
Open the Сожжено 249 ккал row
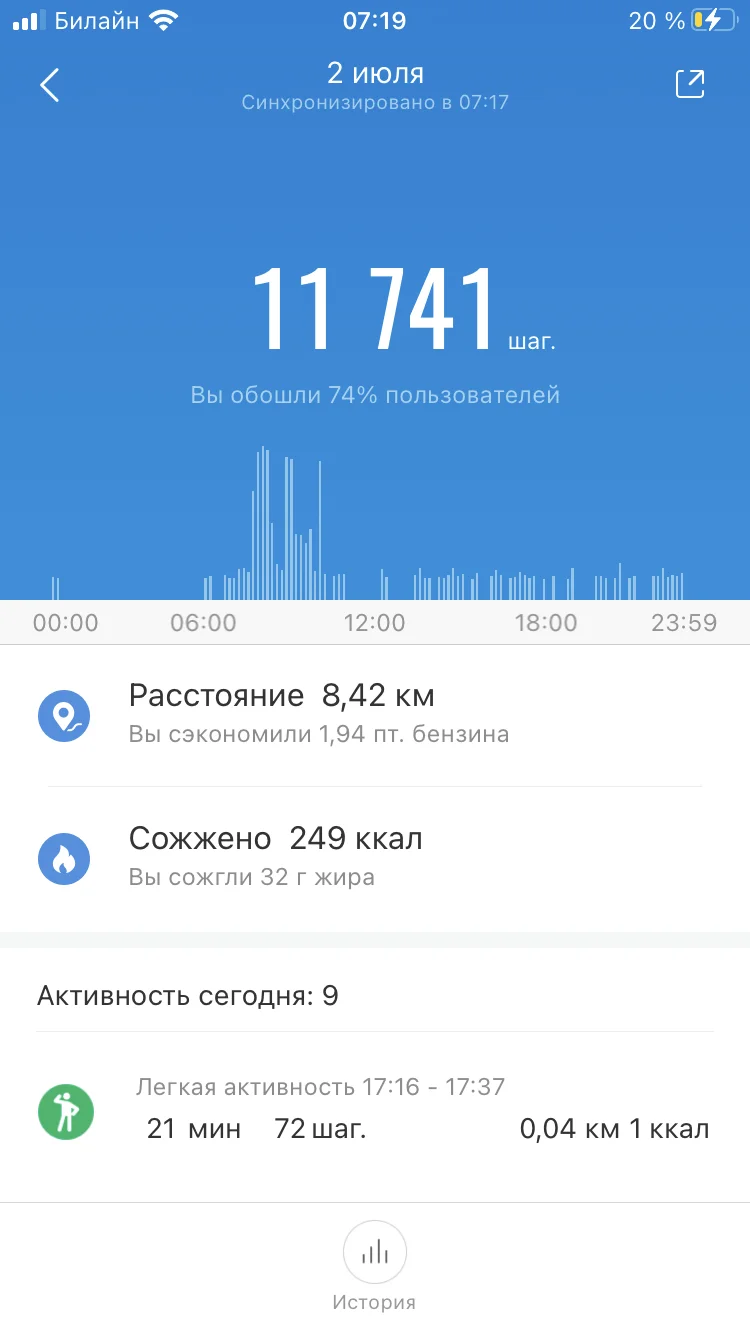coord(375,857)
